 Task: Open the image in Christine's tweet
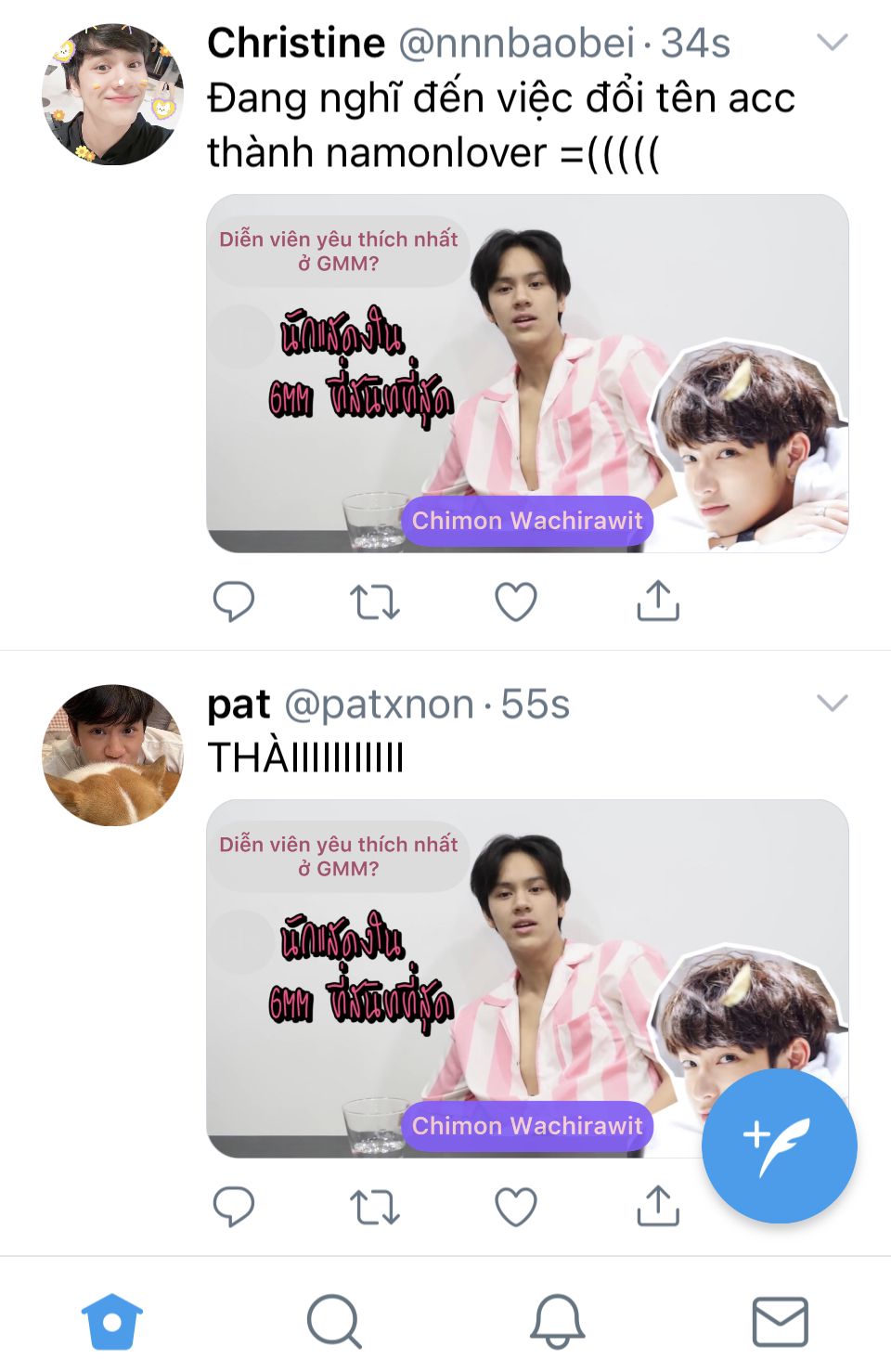527,373
